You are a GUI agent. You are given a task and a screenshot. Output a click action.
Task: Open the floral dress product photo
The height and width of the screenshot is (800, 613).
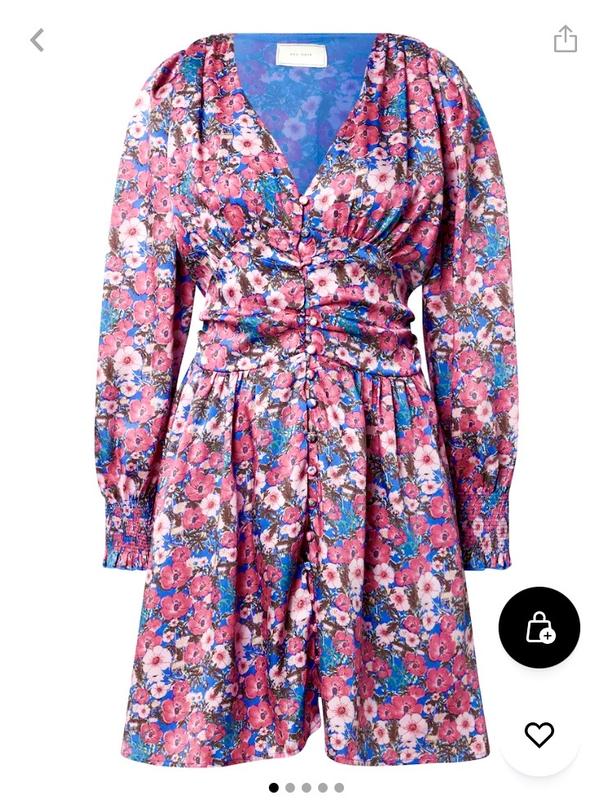[x=305, y=400]
